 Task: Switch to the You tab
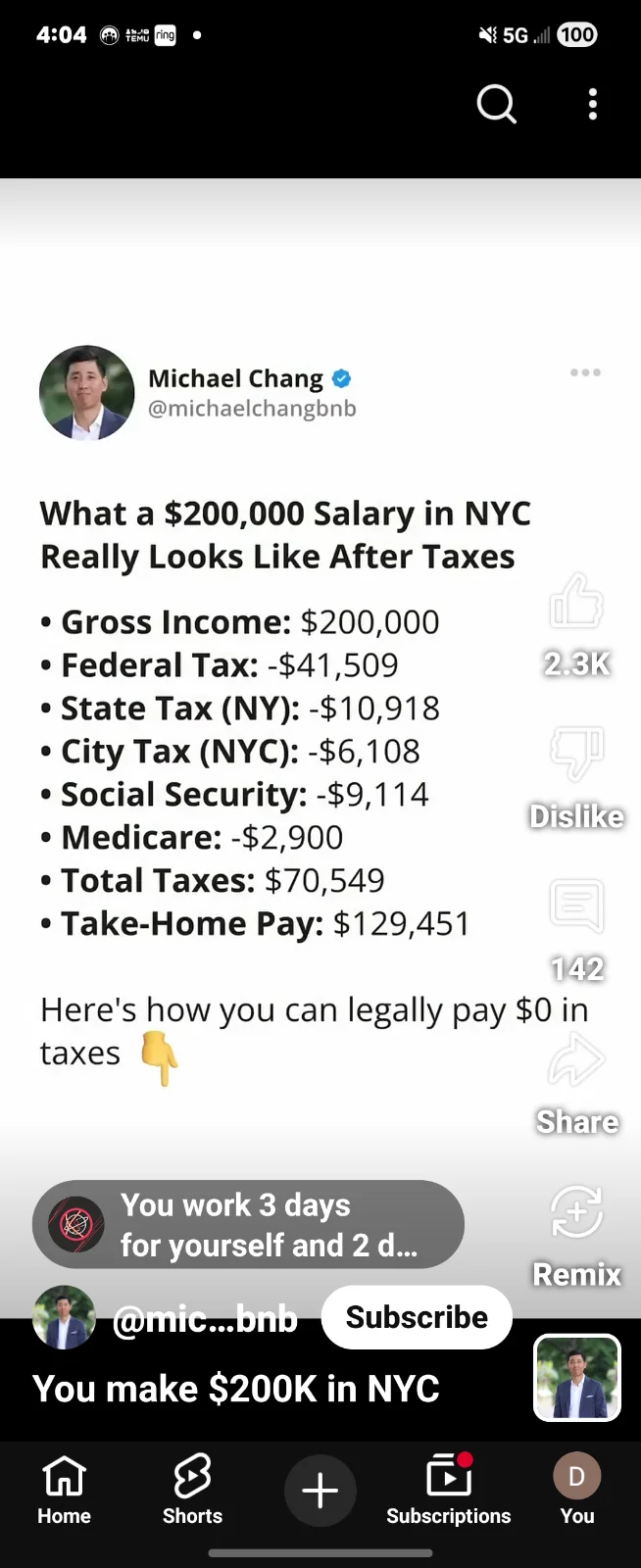(x=576, y=1490)
